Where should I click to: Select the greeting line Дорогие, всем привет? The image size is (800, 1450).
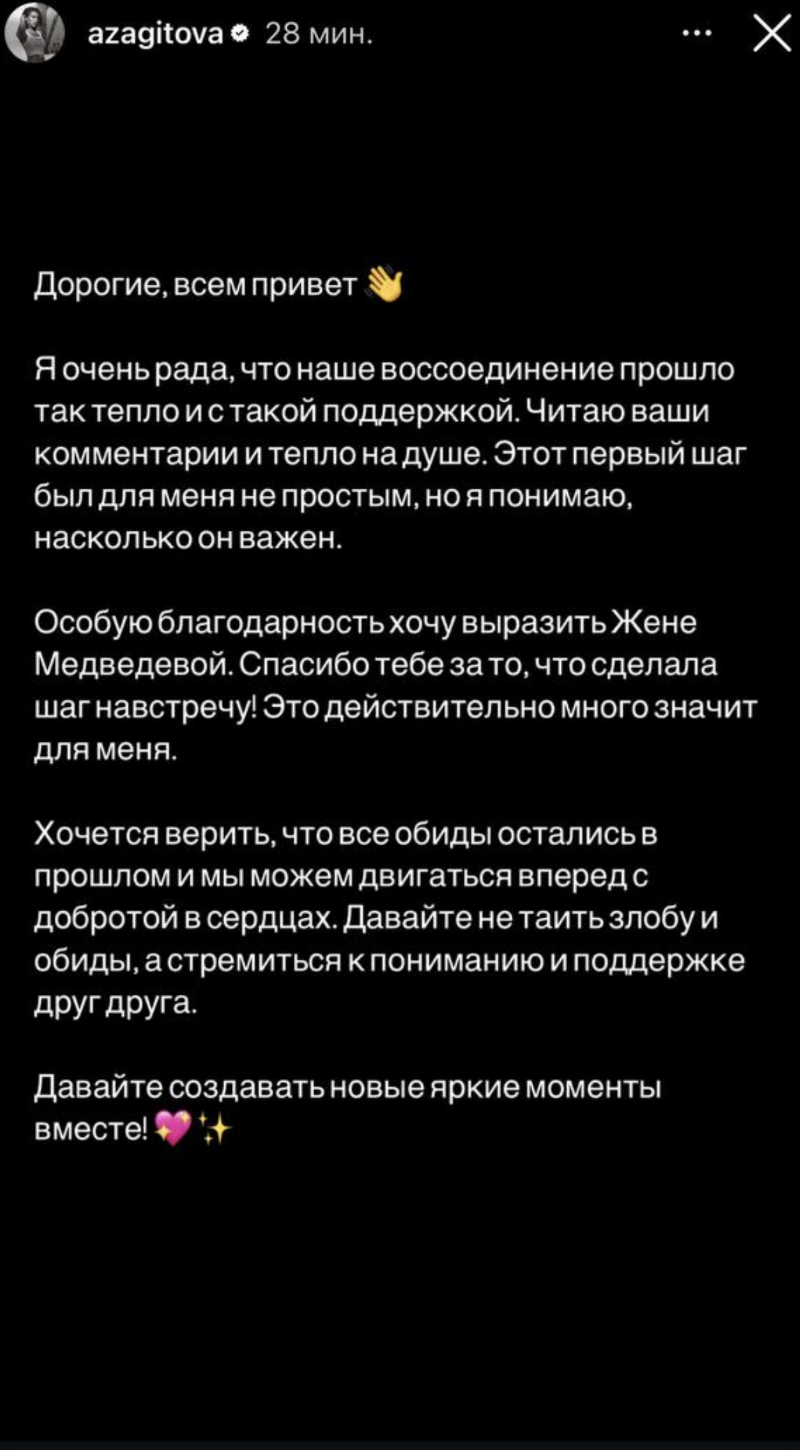coord(200,283)
